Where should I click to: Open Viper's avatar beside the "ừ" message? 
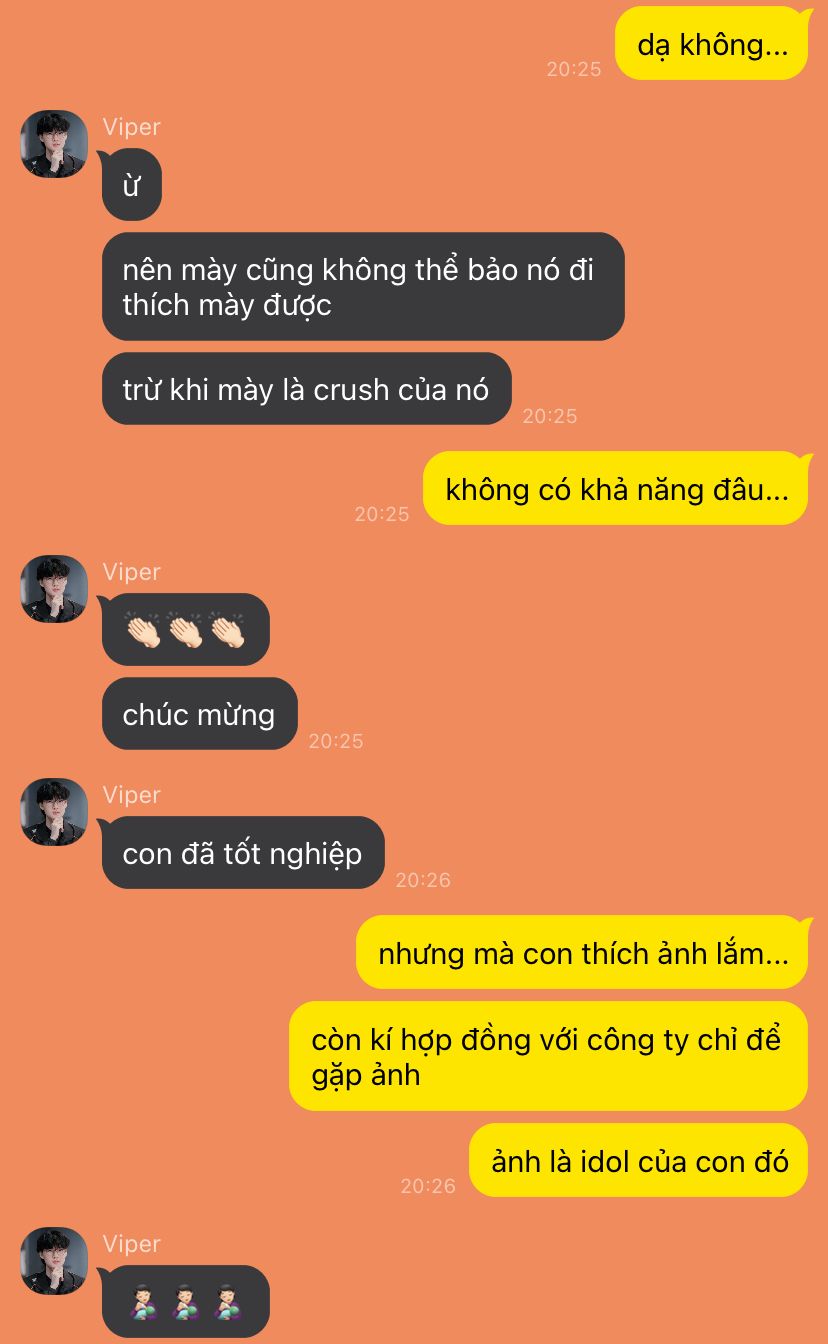(x=54, y=144)
